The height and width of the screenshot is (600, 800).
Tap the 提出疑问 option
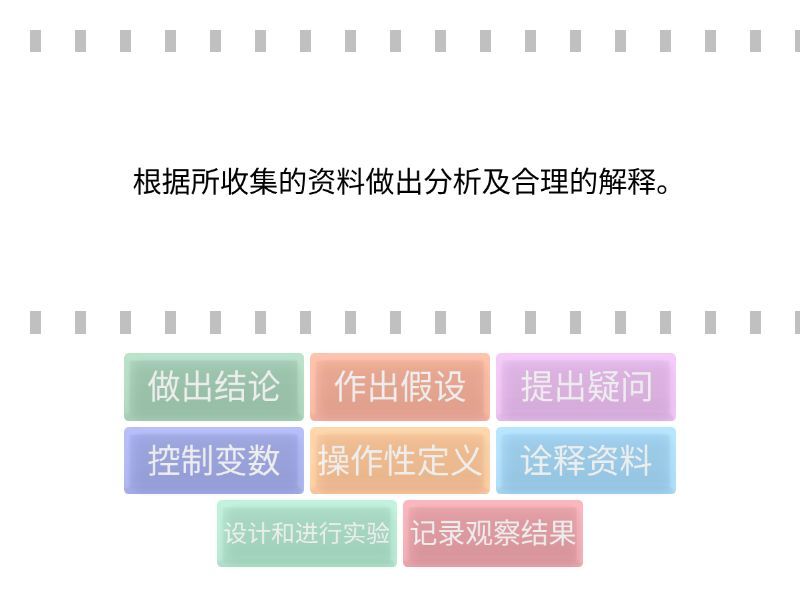pyautogui.click(x=586, y=387)
